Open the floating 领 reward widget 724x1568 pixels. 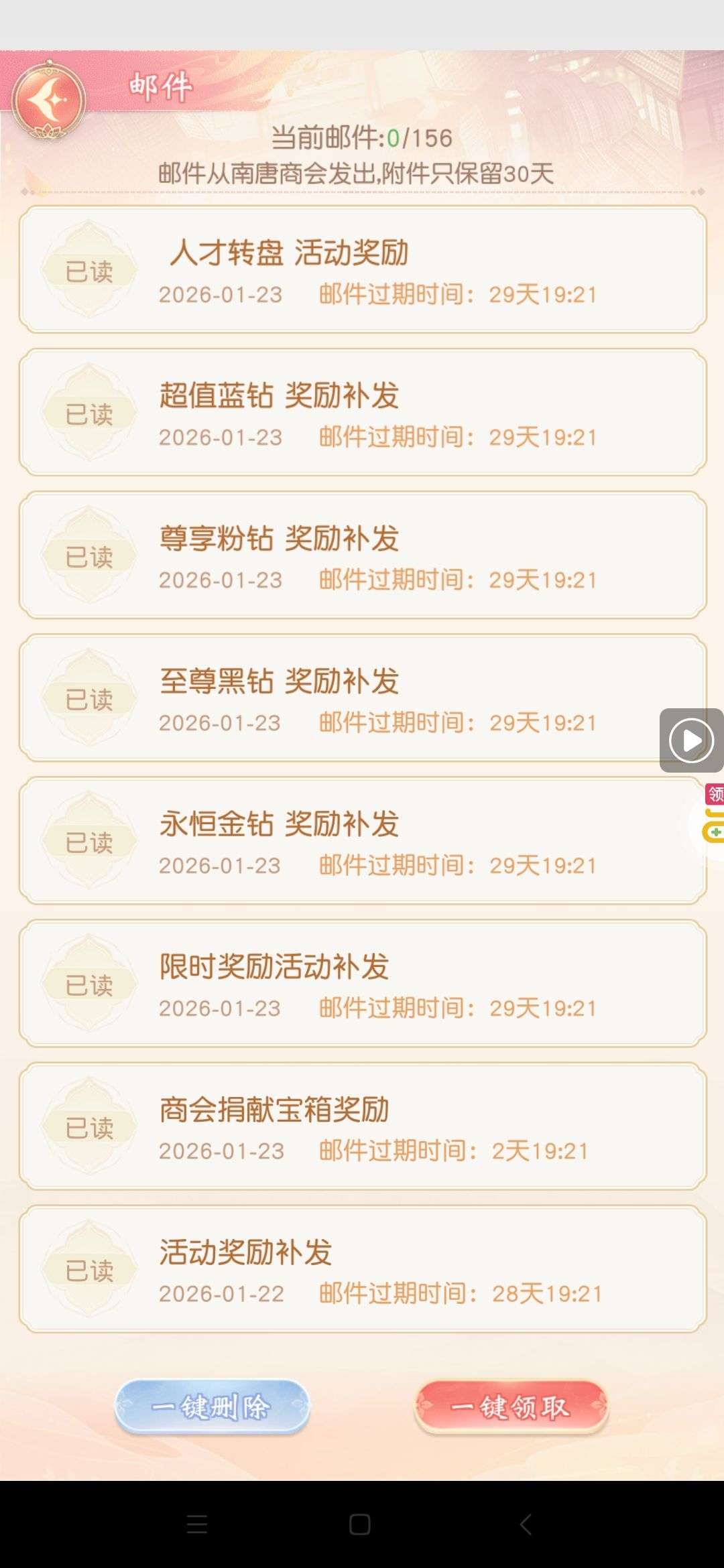[712, 814]
